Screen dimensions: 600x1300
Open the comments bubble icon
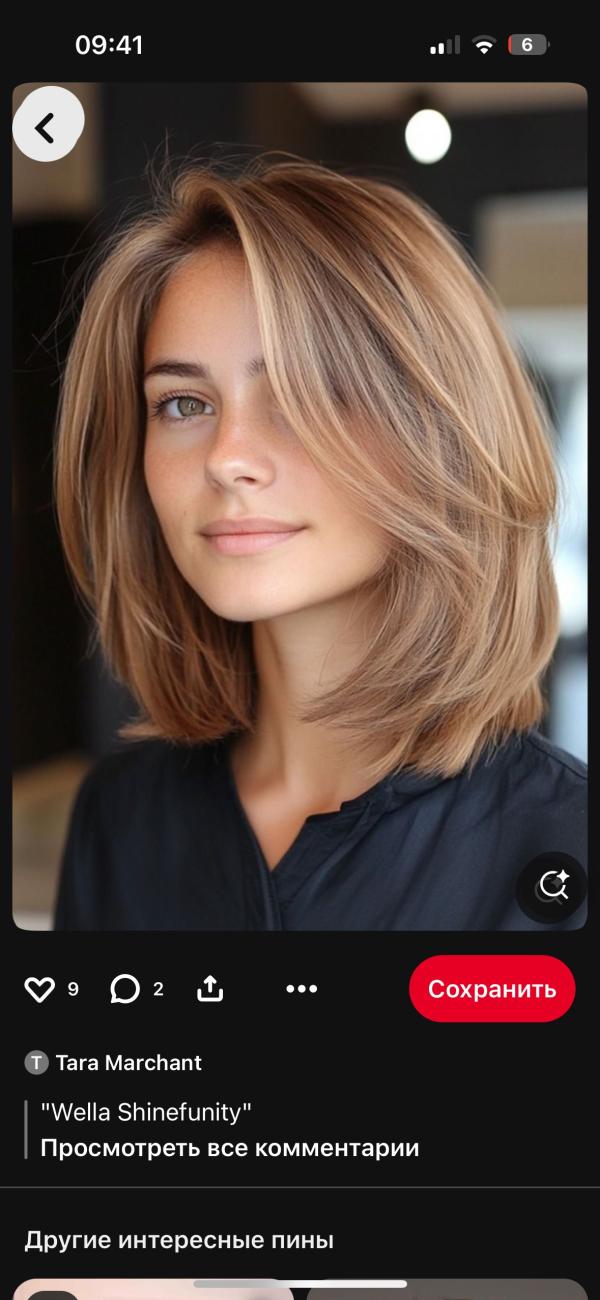(x=125, y=989)
